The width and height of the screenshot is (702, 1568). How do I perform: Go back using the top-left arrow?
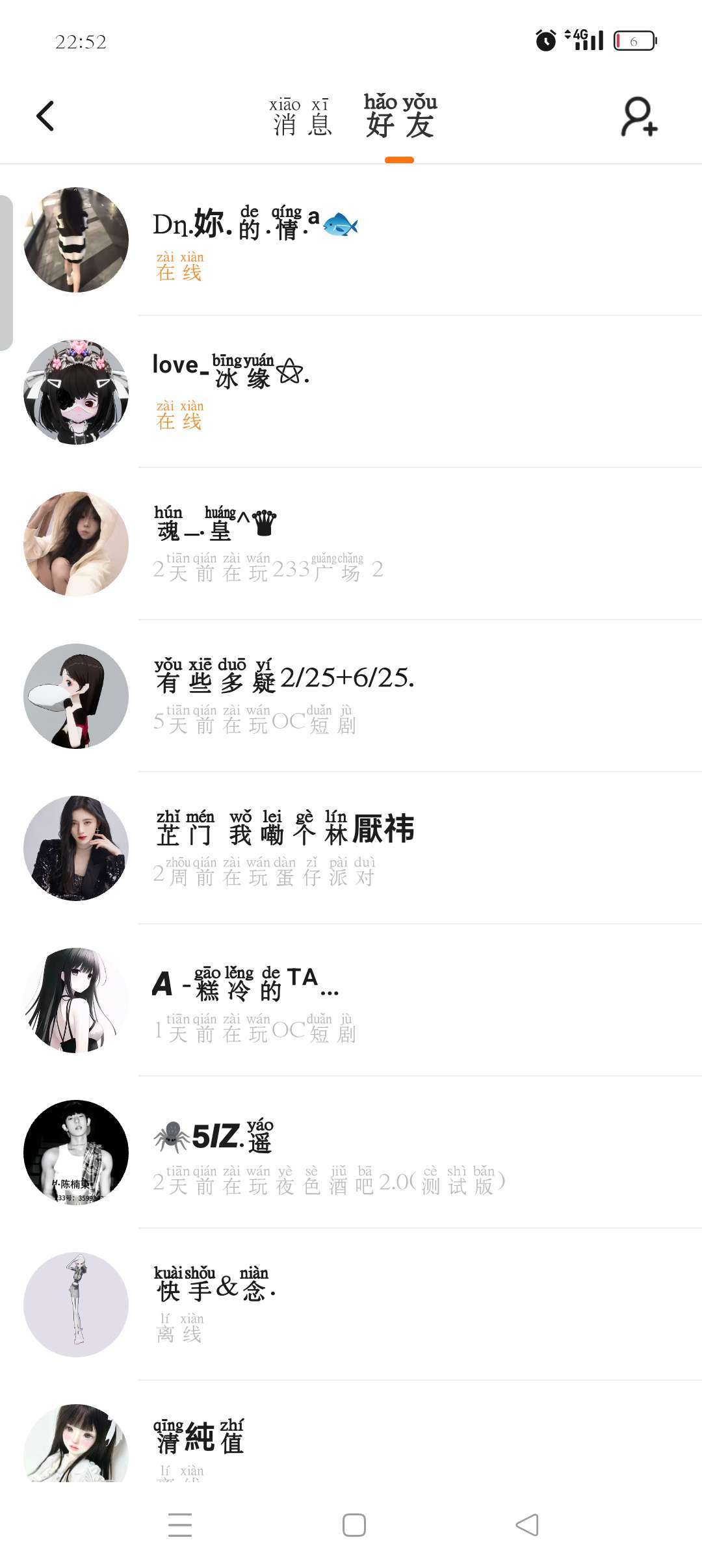tap(45, 117)
